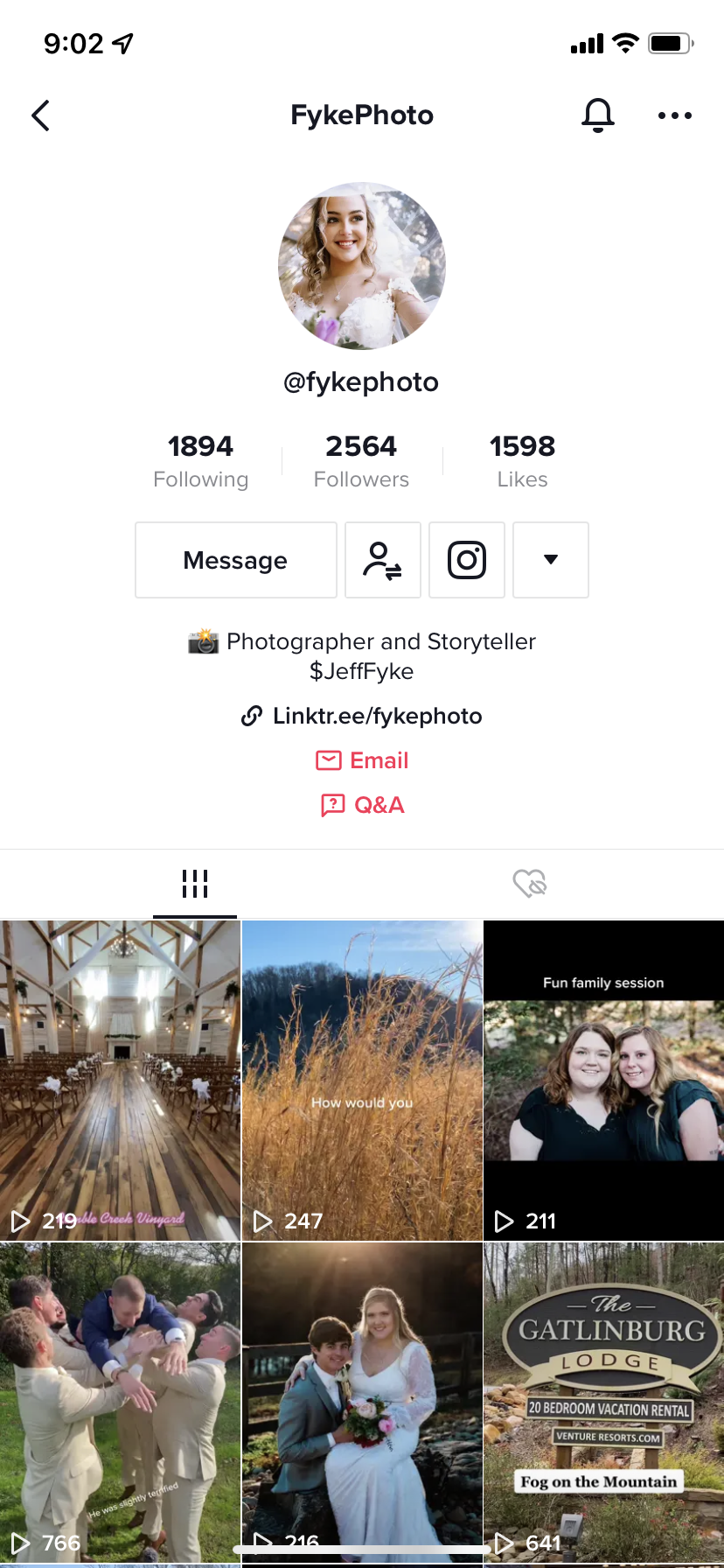Open the 'Fog on the Mountain' video
The height and width of the screenshot is (1568, 724).
click(x=603, y=1400)
